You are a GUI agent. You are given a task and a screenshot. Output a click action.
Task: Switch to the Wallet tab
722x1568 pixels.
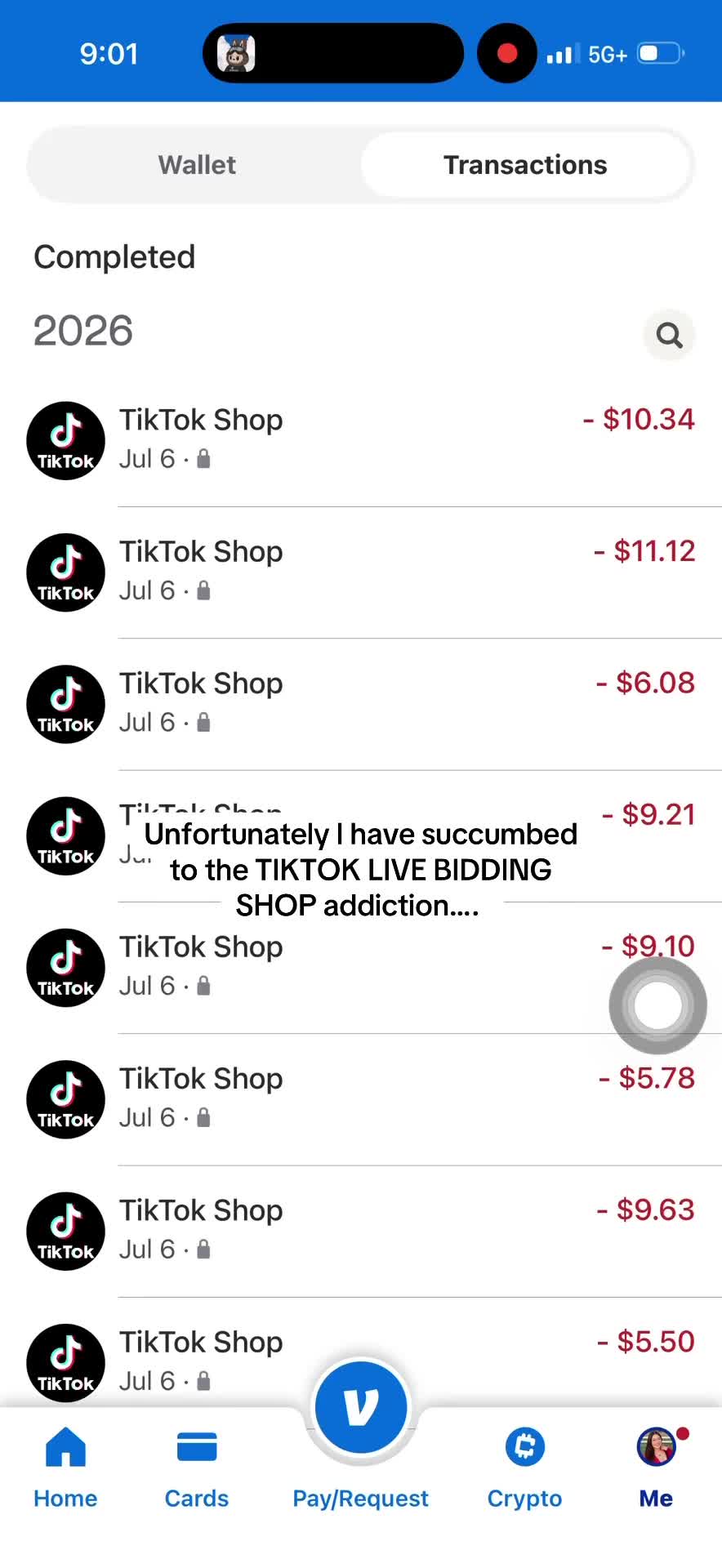[x=197, y=165]
